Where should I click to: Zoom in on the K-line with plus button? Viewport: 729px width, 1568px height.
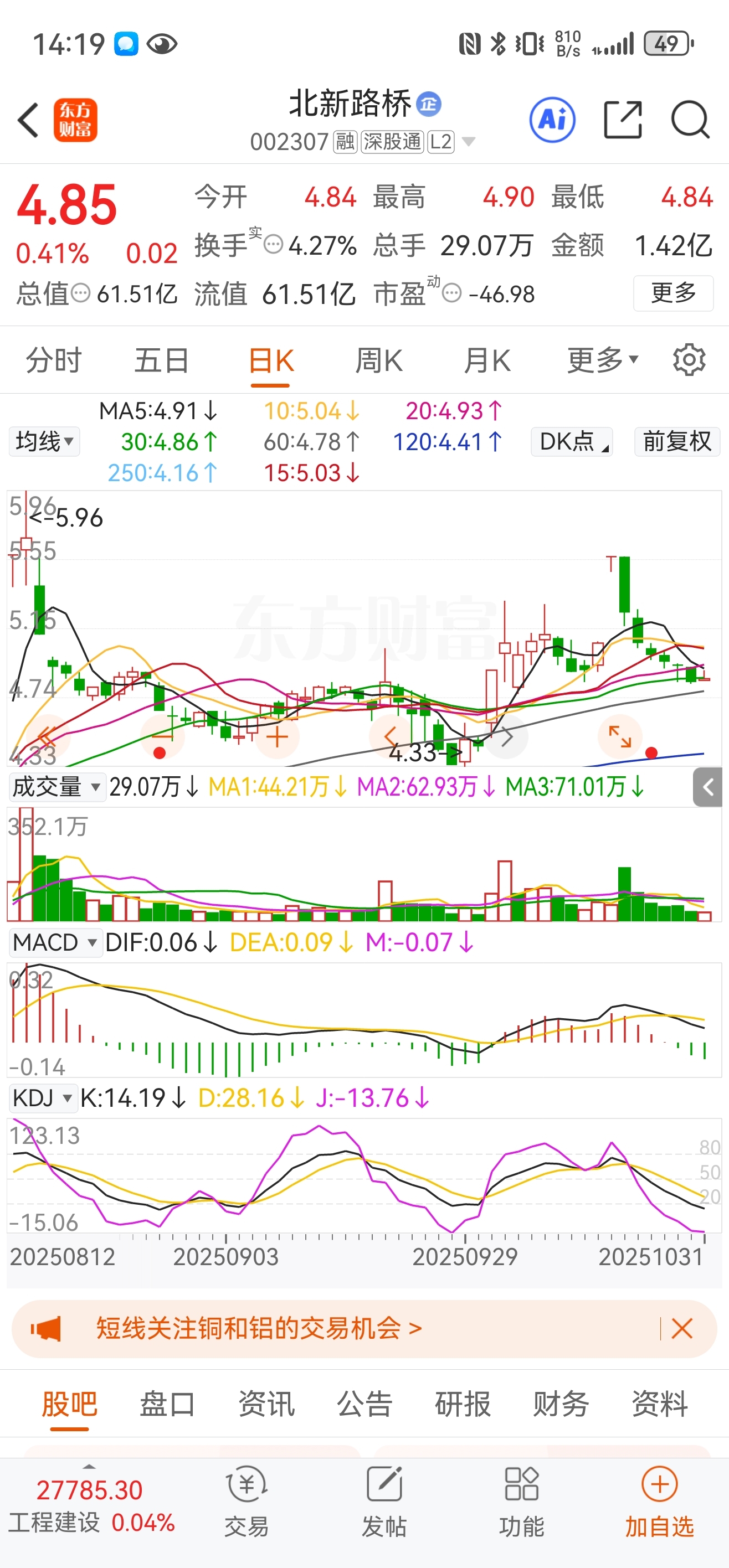tap(277, 737)
